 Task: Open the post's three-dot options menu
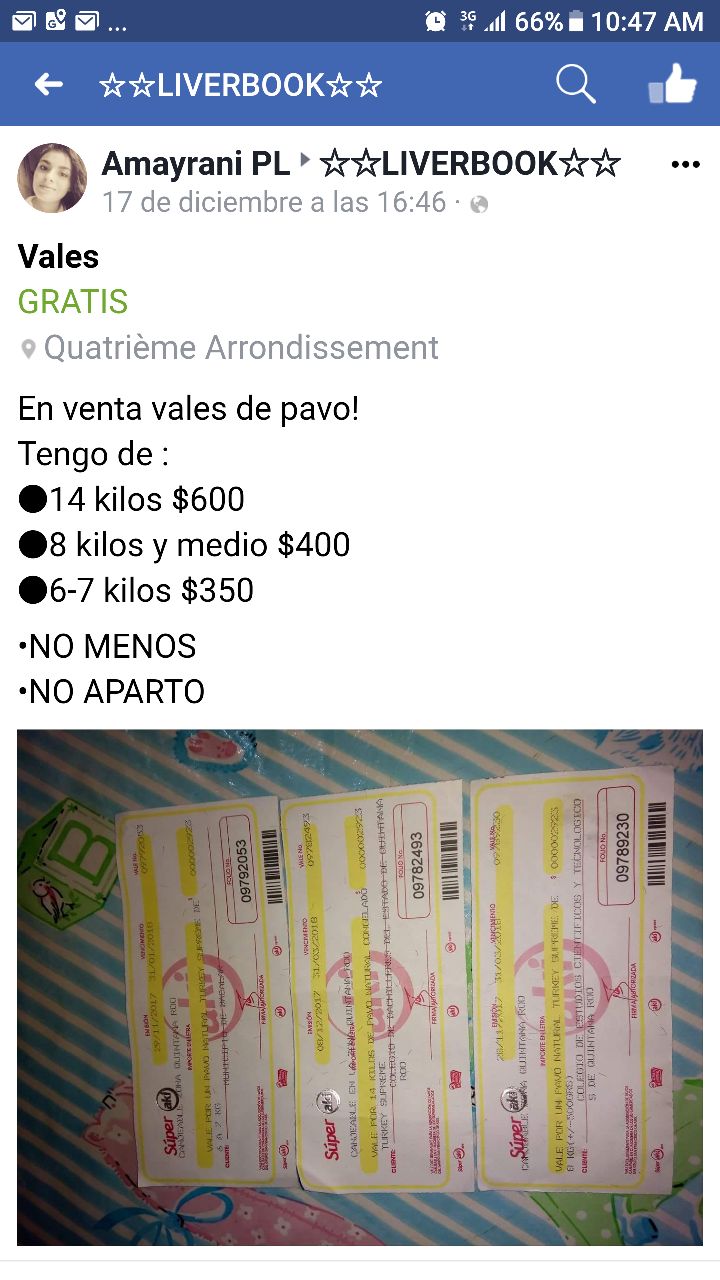(x=685, y=165)
